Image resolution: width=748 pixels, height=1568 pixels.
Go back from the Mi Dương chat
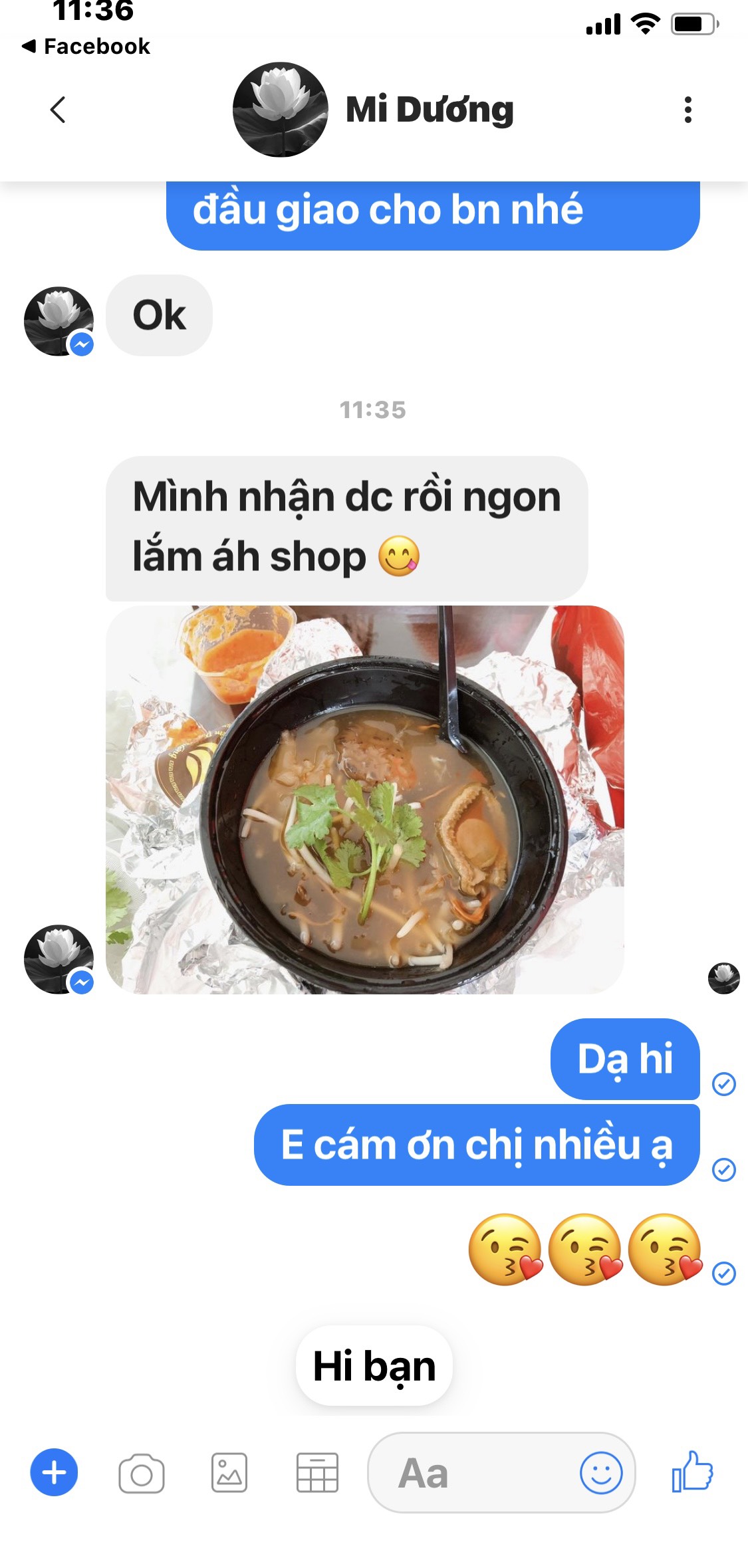pyautogui.click(x=59, y=110)
